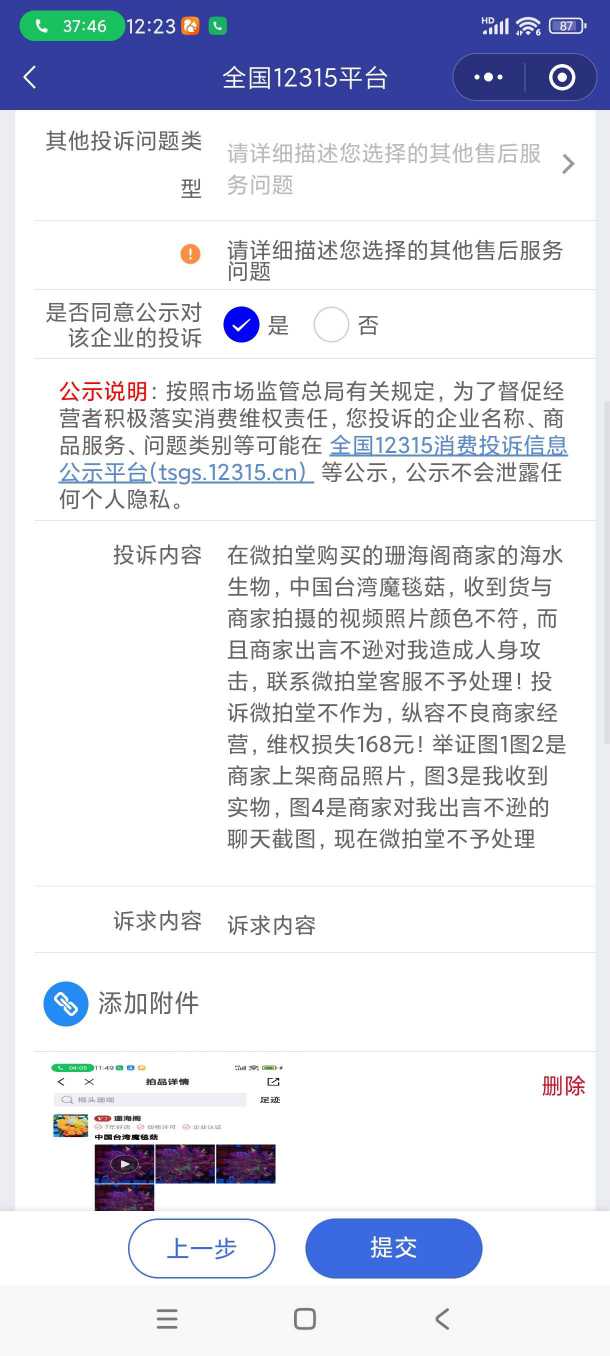
Task: Tap the system back button
Action: click(x=442, y=1319)
